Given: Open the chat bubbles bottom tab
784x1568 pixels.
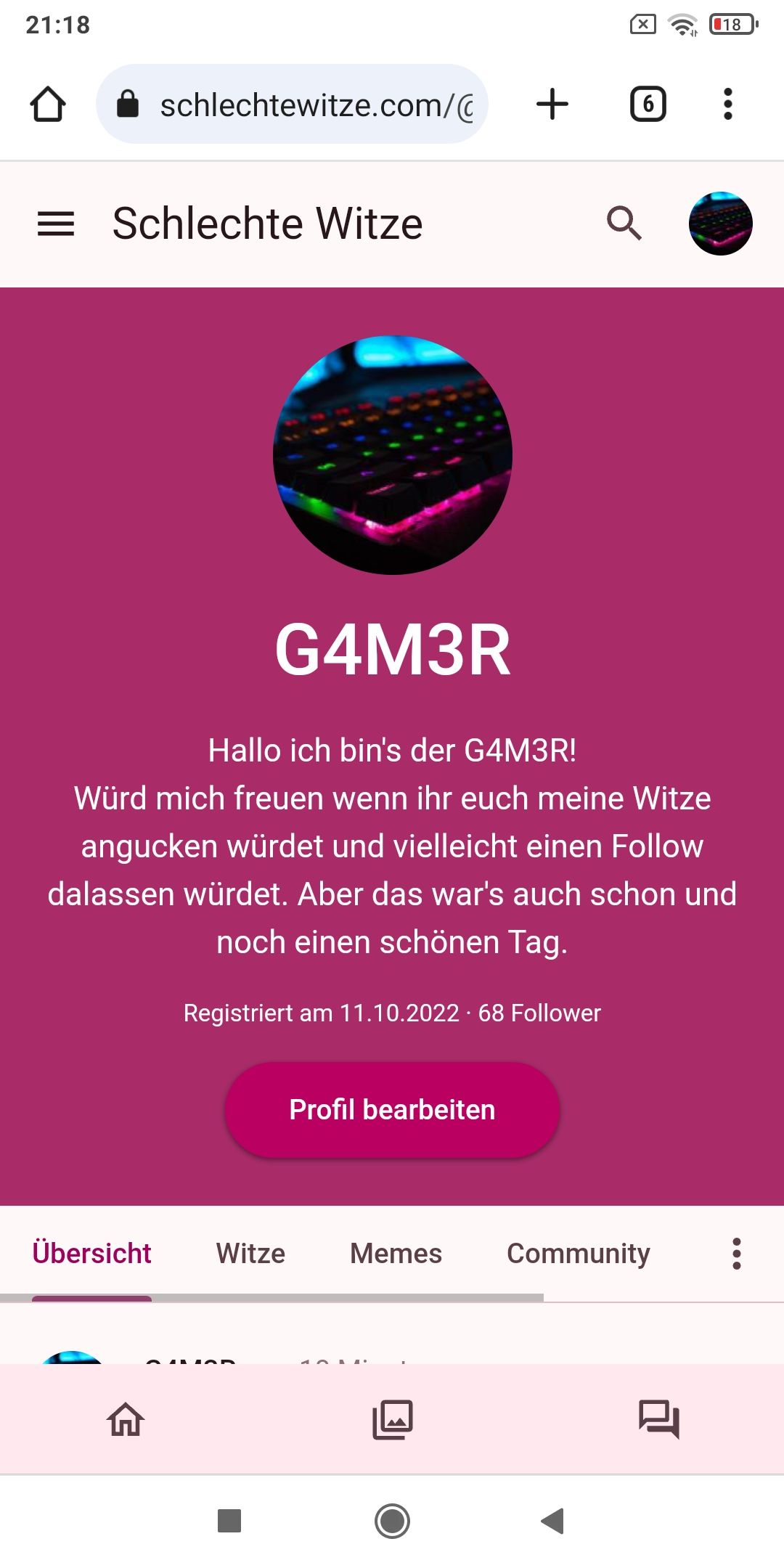Looking at the screenshot, I should click(658, 1419).
